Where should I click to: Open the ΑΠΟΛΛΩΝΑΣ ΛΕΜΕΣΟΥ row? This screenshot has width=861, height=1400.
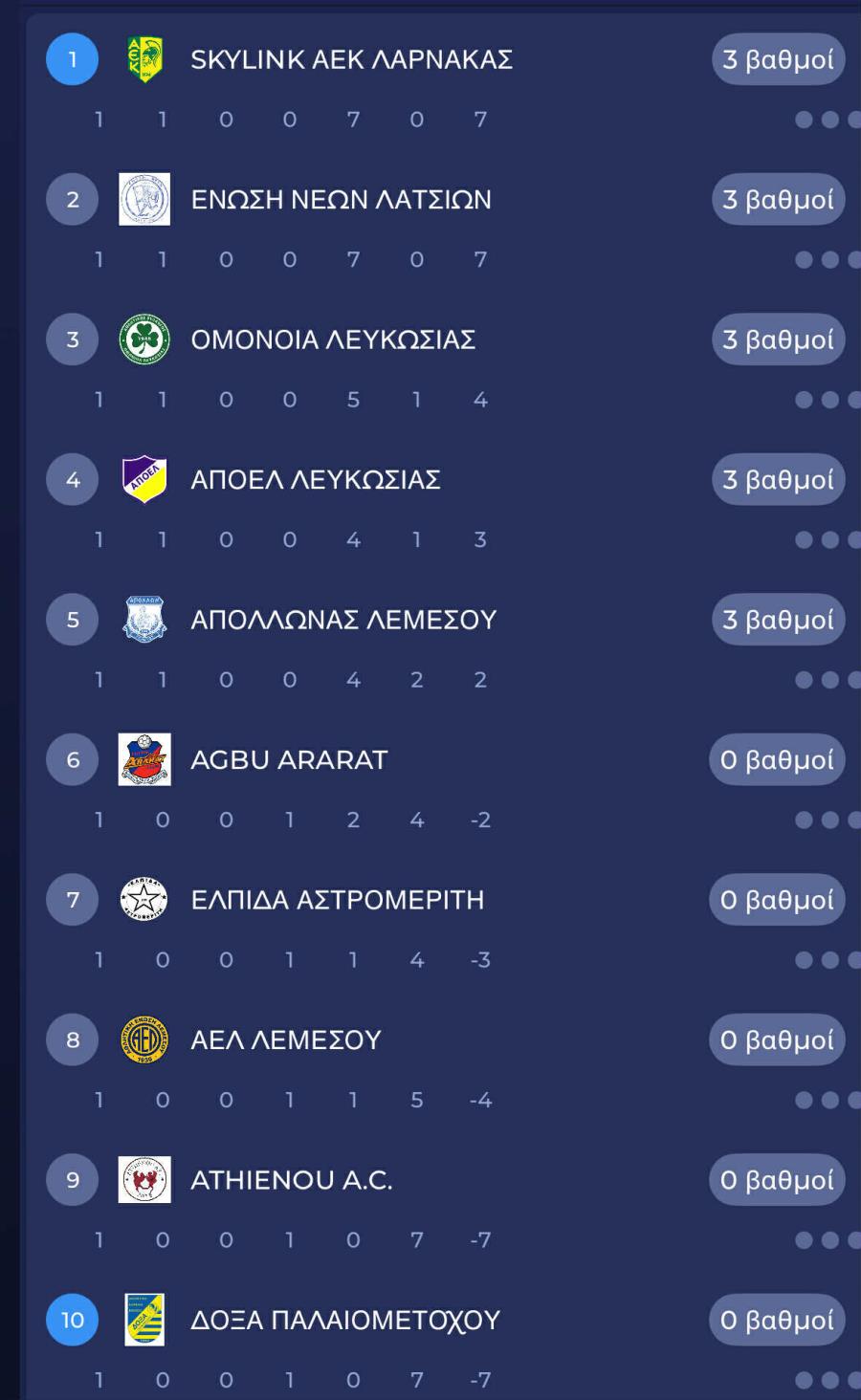tap(343, 620)
